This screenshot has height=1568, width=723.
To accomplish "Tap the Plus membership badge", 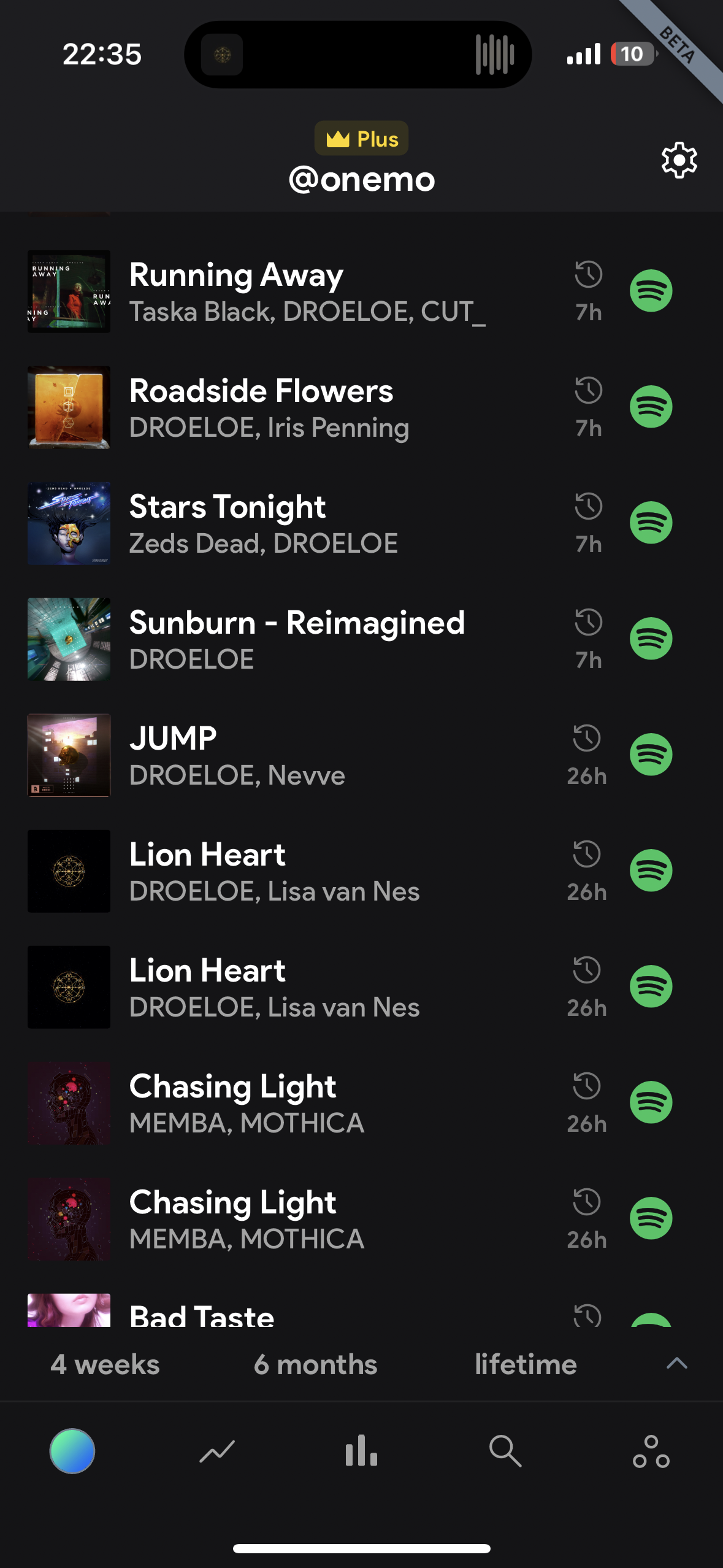I will [361, 139].
